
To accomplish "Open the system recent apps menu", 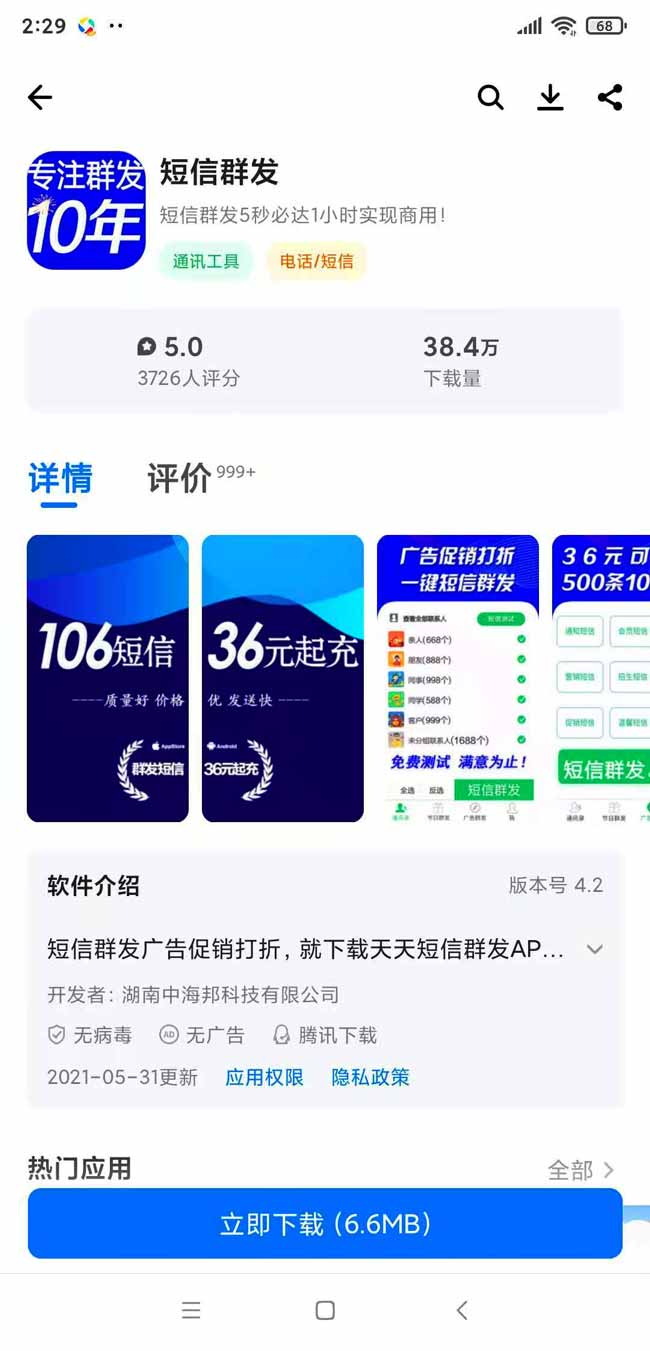I will point(191,1310).
